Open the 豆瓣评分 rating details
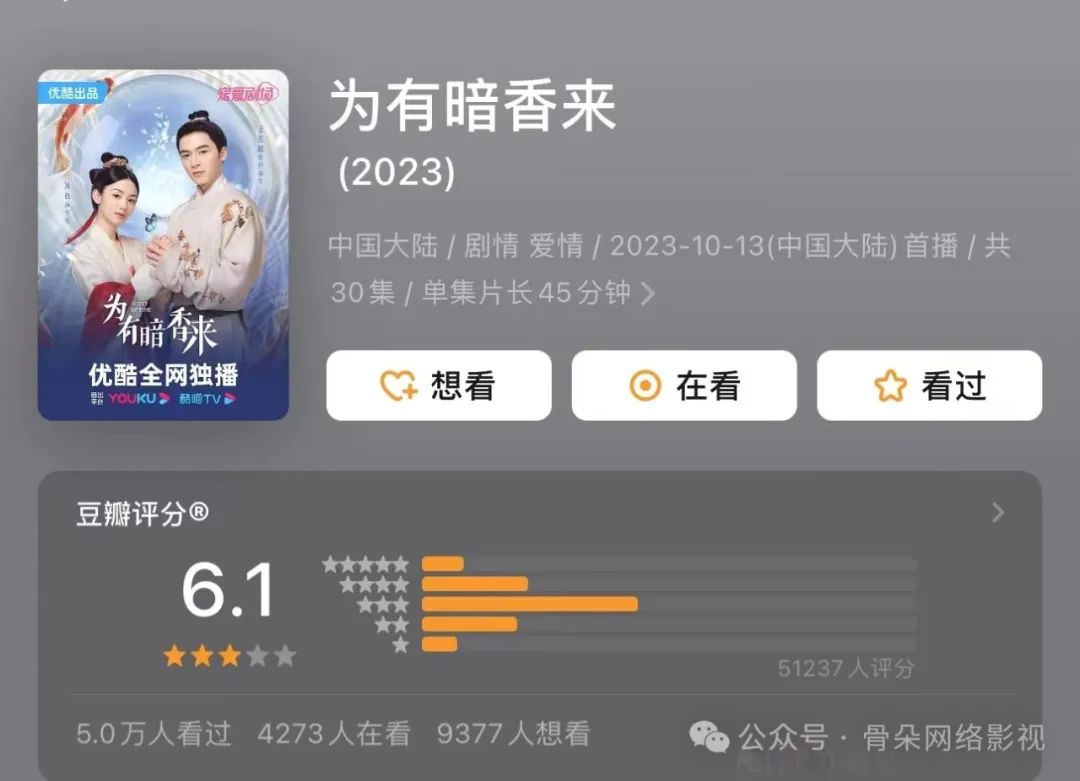Image resolution: width=1080 pixels, height=781 pixels. click(997, 513)
